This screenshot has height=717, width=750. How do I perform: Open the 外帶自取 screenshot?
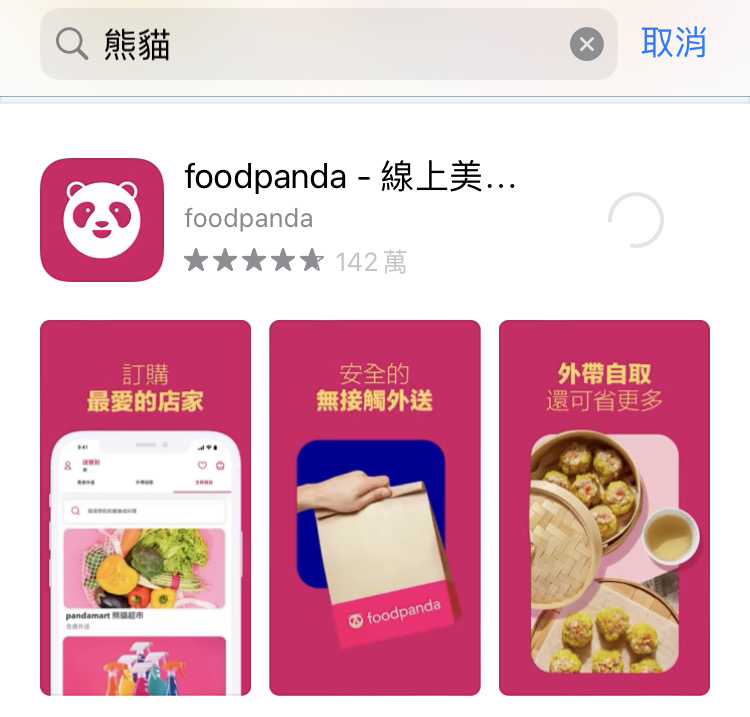604,507
